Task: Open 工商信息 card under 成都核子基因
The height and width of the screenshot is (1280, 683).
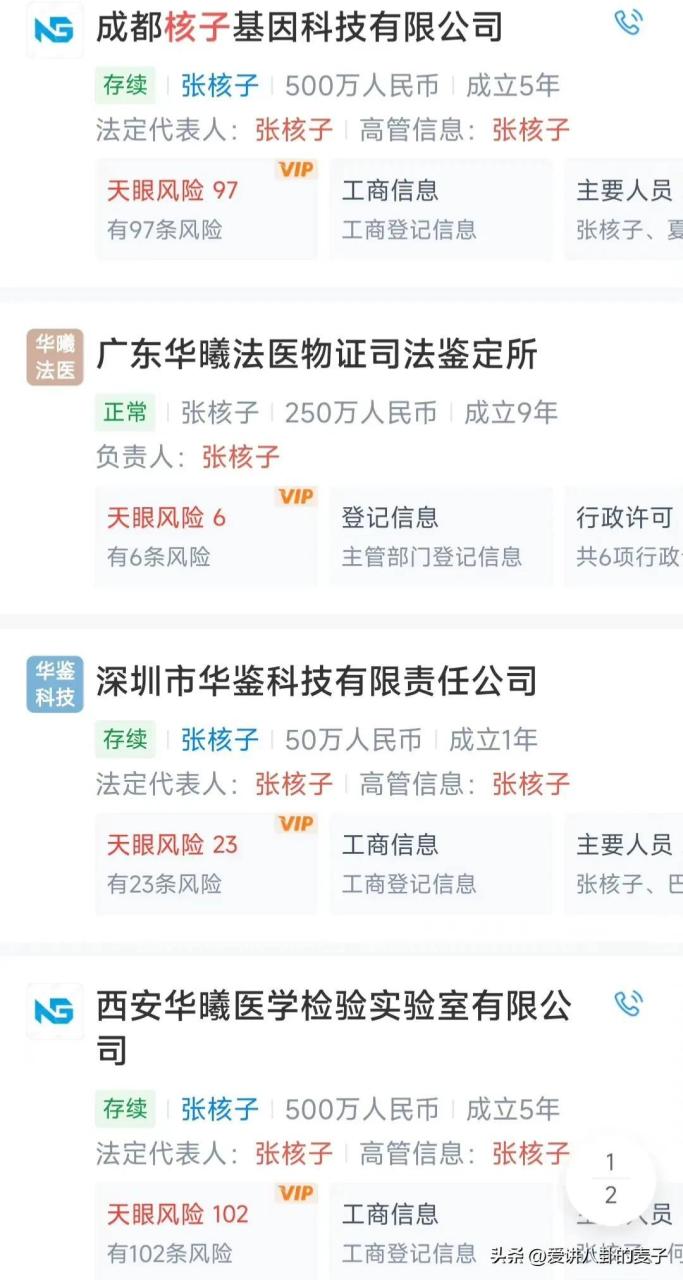Action: coord(440,209)
